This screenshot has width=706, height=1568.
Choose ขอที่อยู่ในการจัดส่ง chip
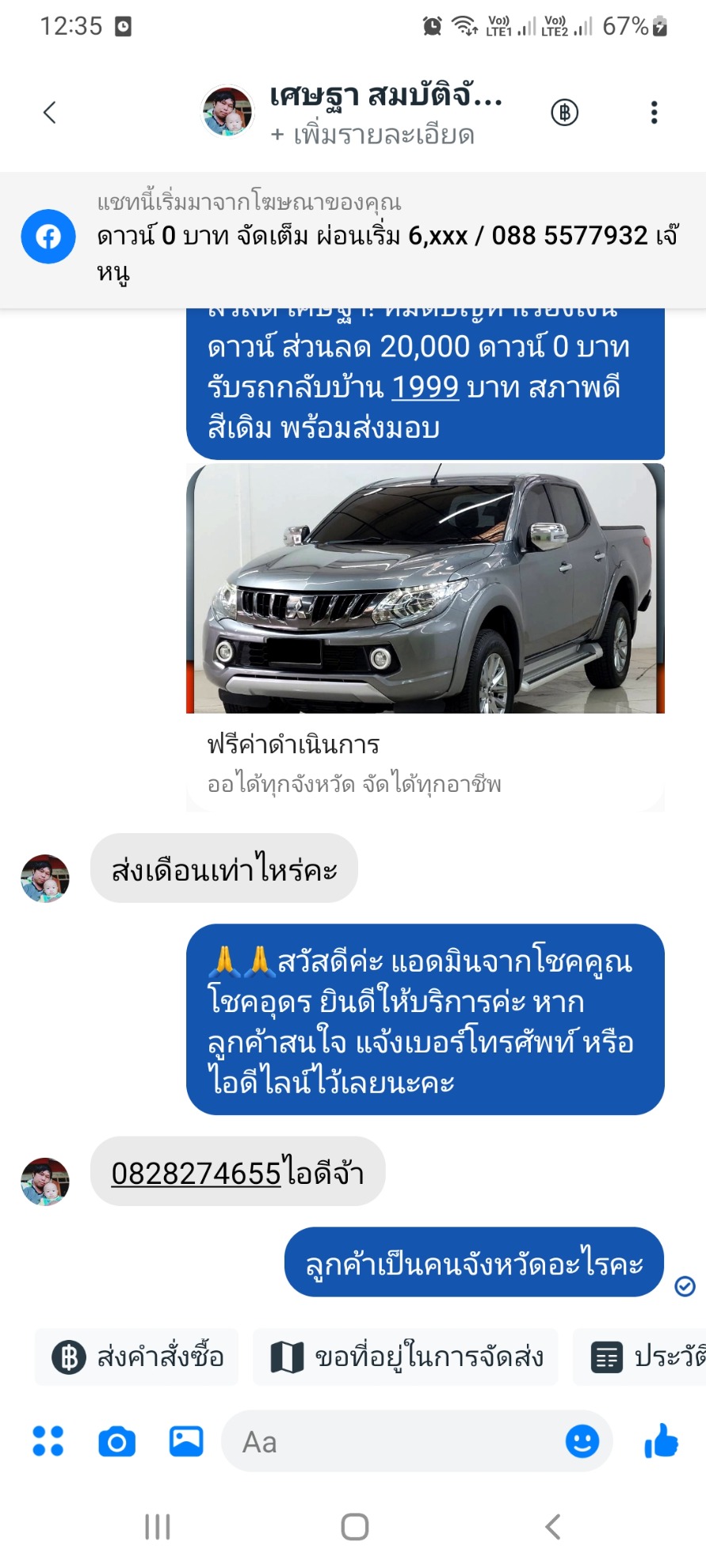(x=406, y=1357)
